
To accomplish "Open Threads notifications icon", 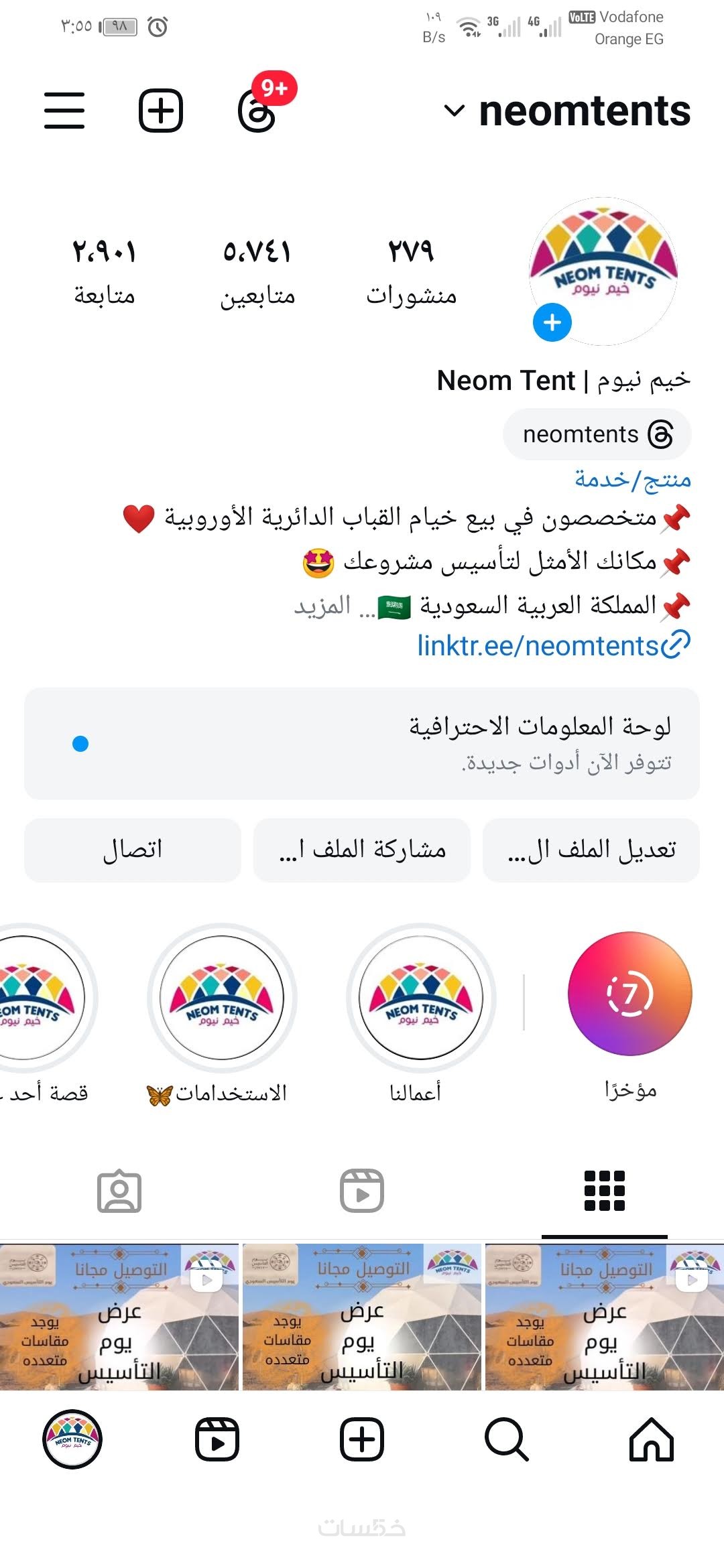I will pyautogui.click(x=258, y=111).
